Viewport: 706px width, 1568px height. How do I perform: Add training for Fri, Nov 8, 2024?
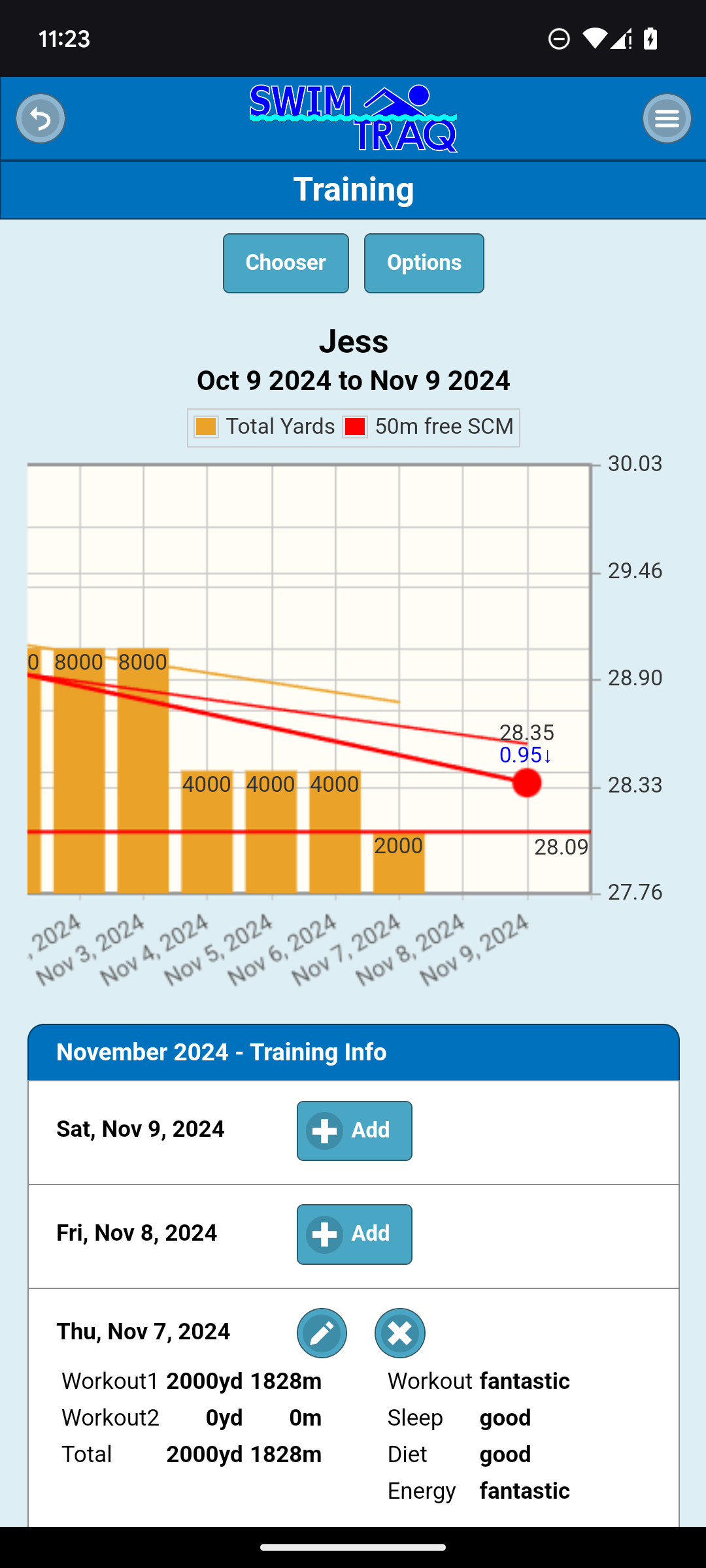(354, 1234)
